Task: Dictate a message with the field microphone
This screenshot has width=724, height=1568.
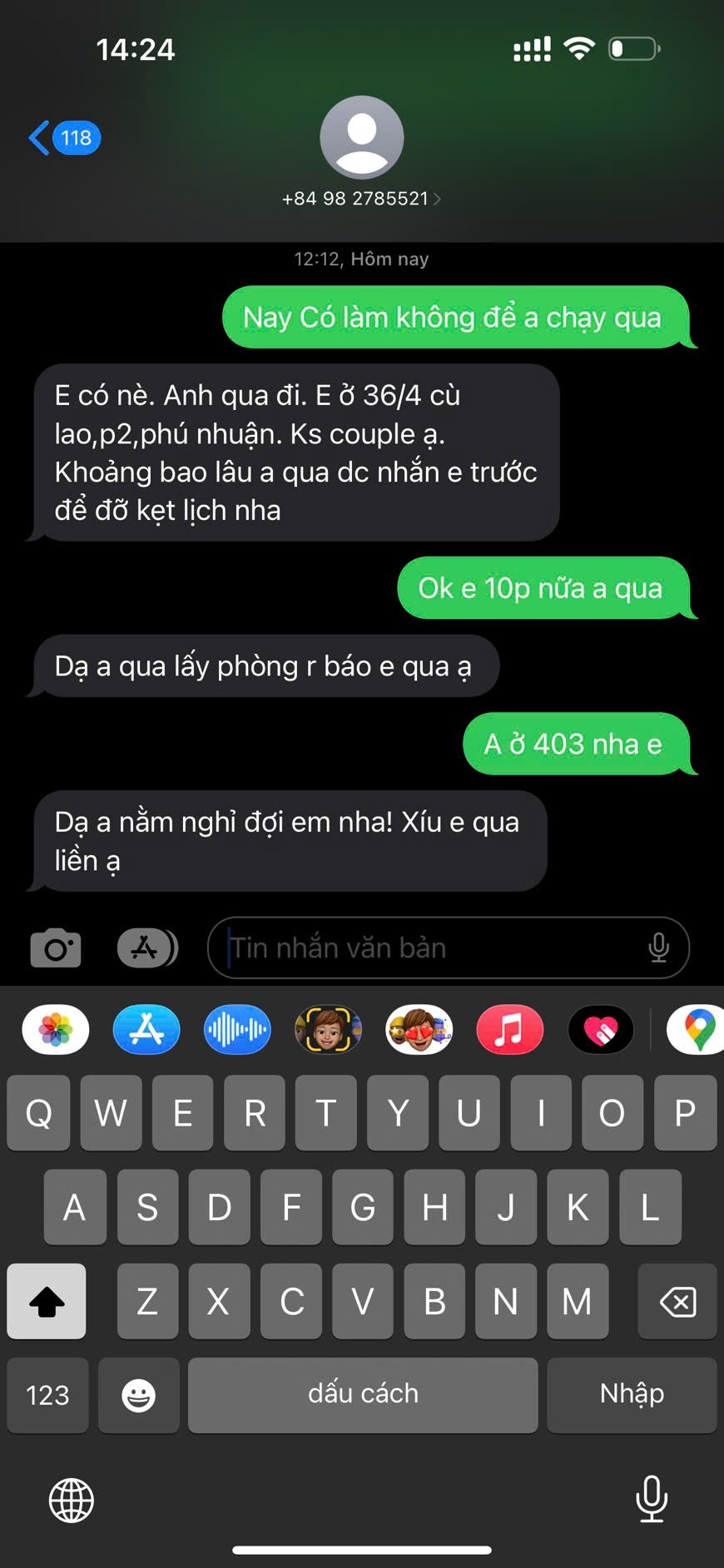Action: click(x=658, y=947)
